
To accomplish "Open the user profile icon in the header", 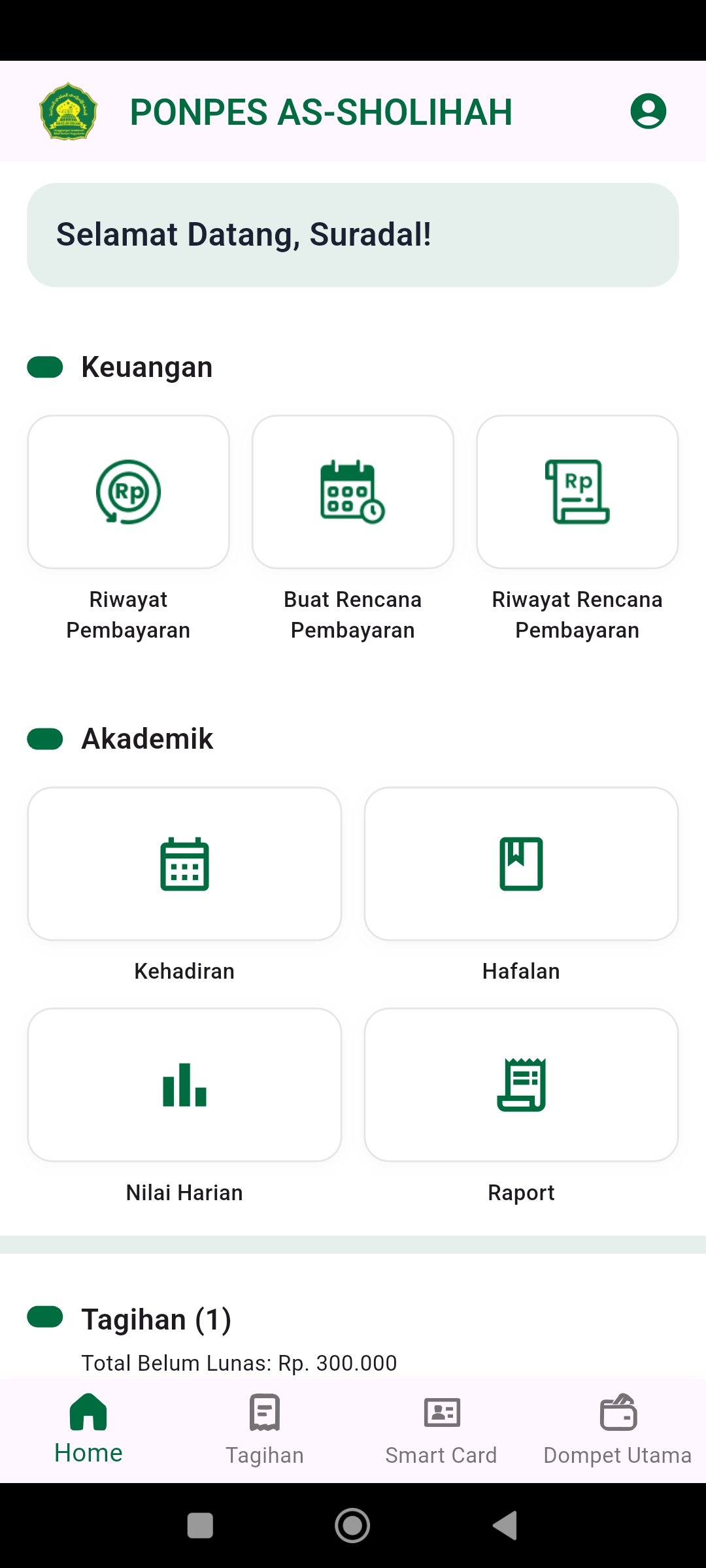I will pyautogui.click(x=648, y=111).
